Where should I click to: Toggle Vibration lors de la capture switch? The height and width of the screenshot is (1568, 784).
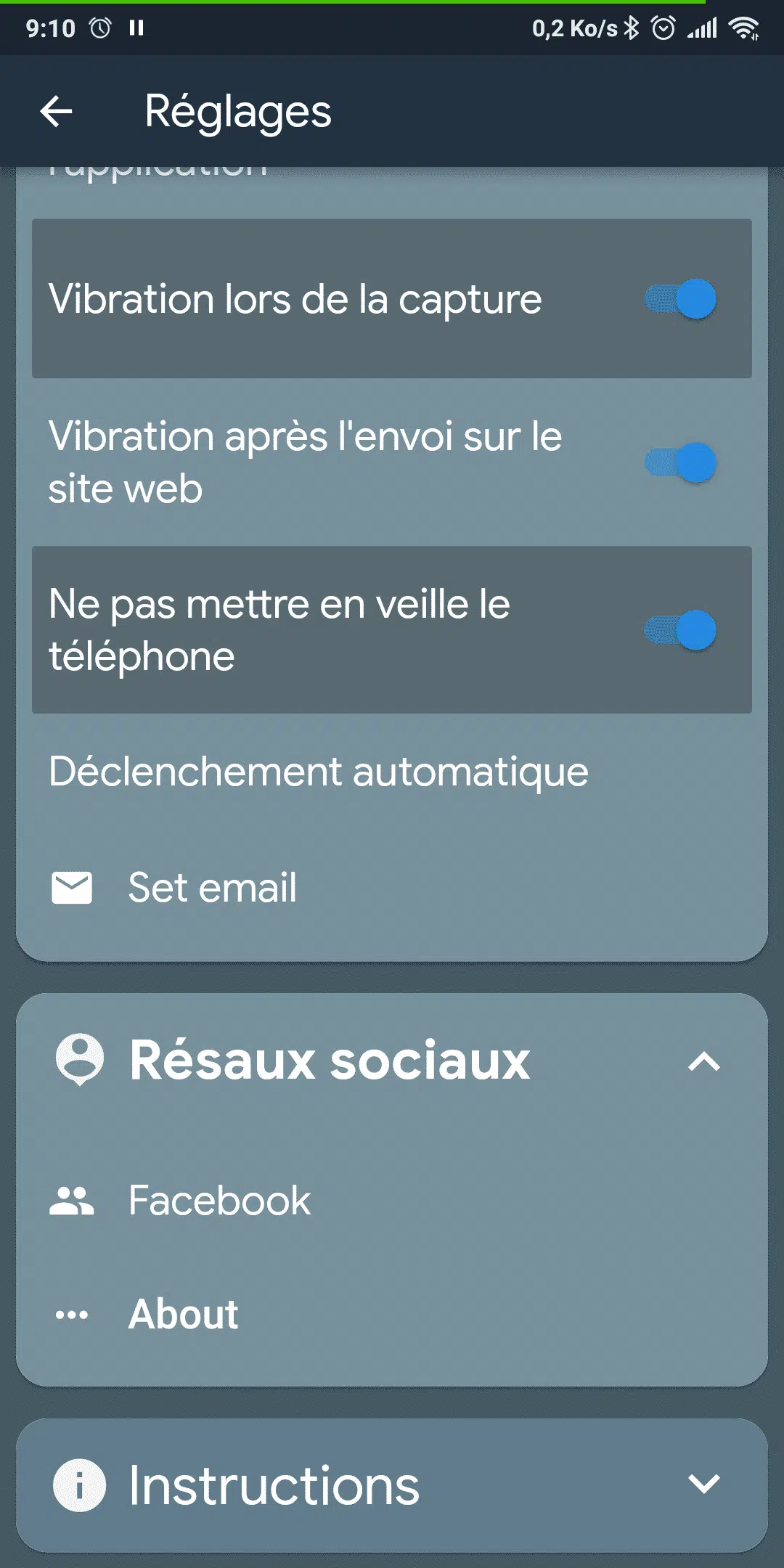680,298
